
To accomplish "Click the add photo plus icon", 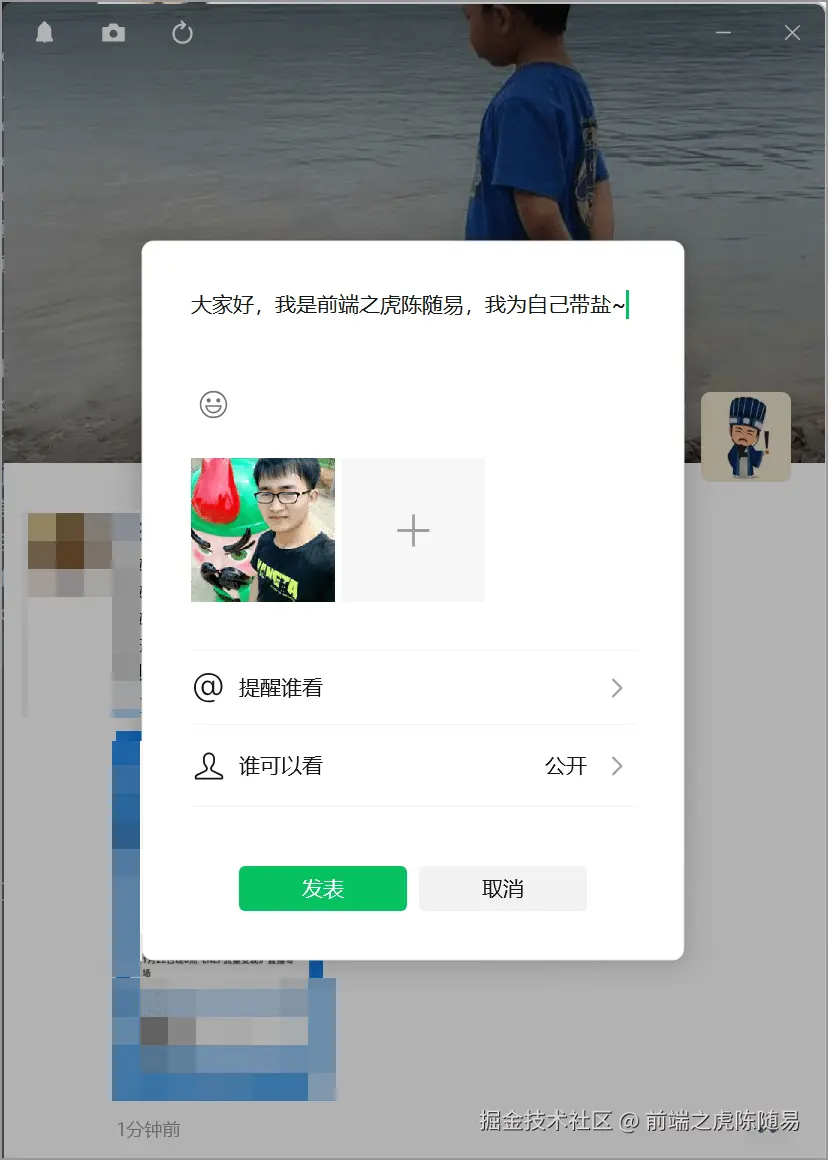I will (413, 530).
